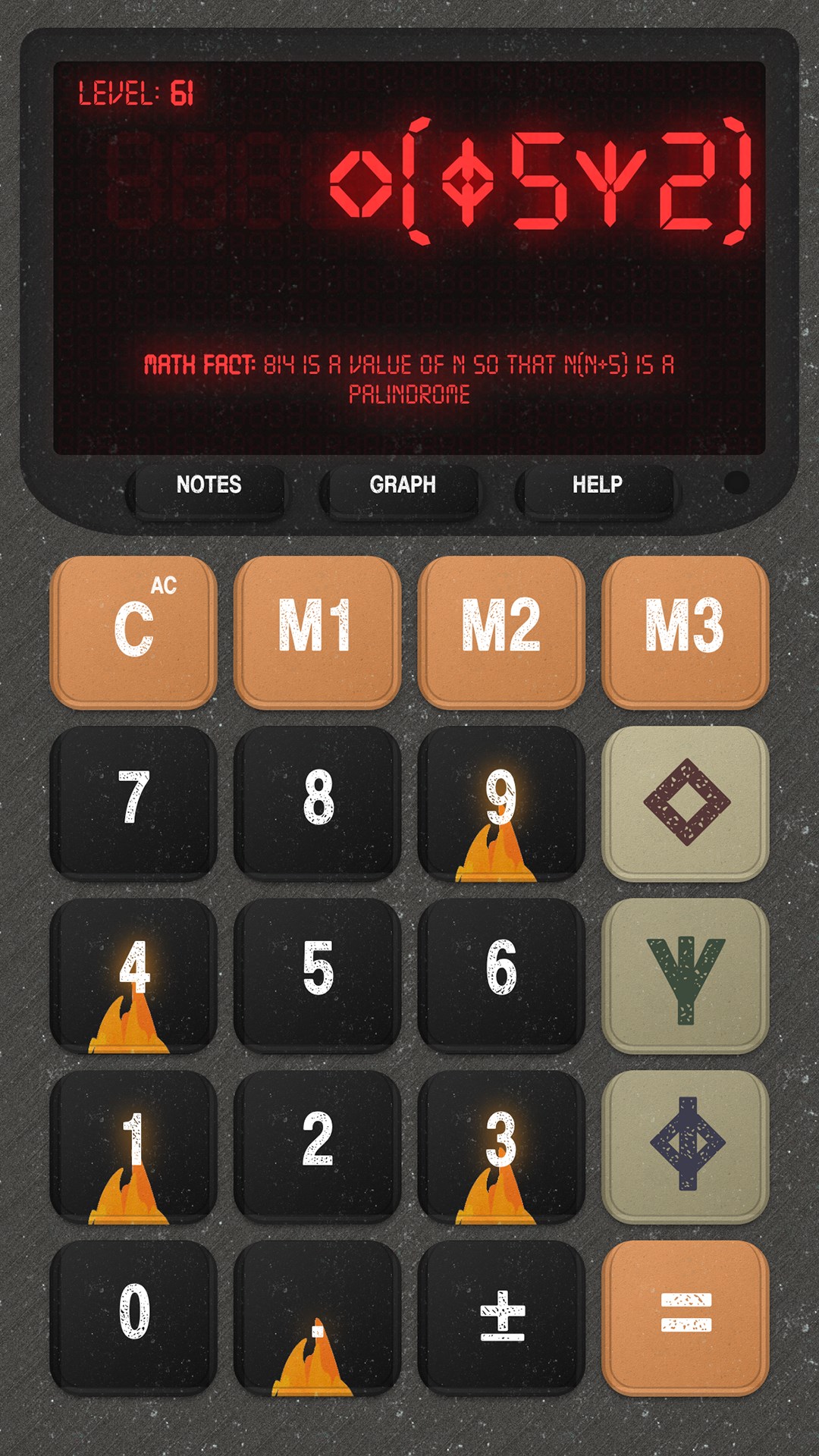
Task: Open the GRAPH view
Action: point(403,485)
